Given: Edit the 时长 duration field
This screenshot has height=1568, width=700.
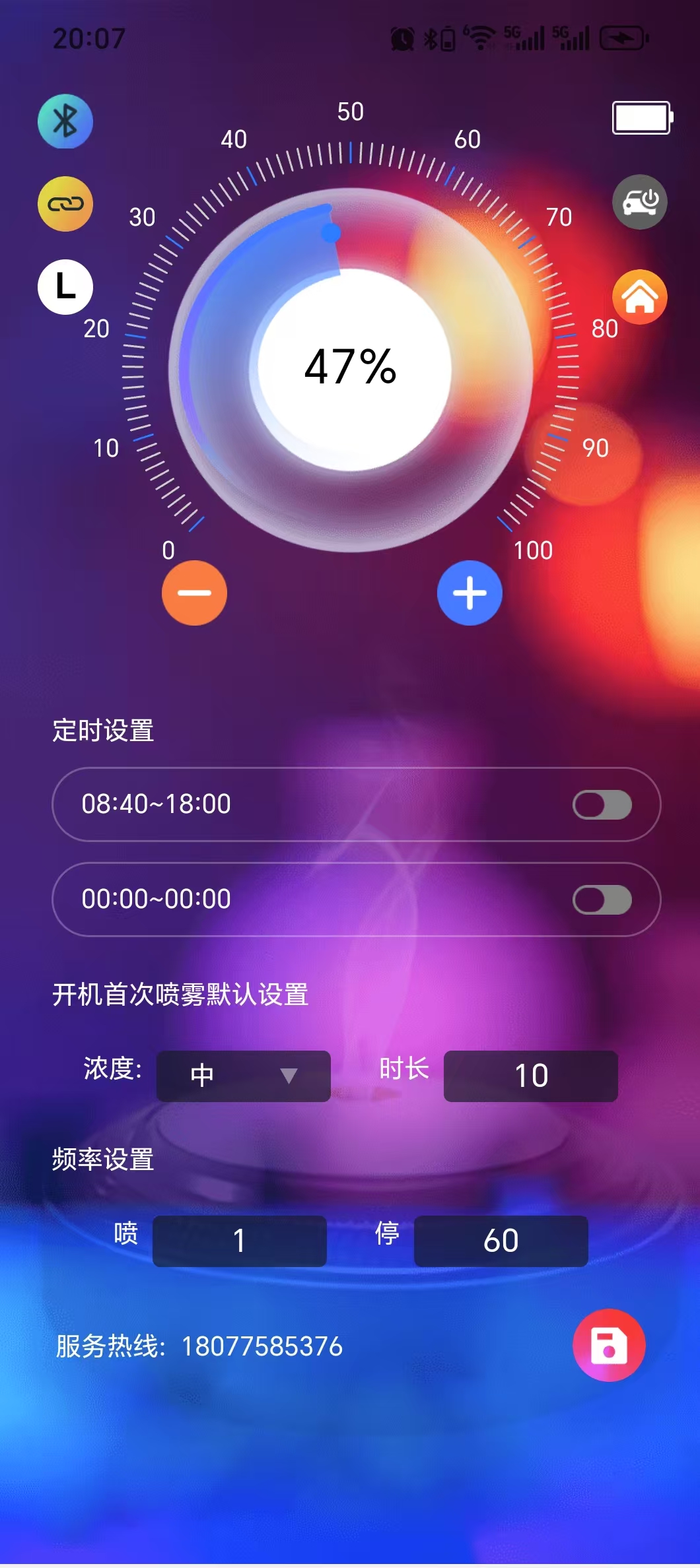Looking at the screenshot, I should (x=530, y=1076).
